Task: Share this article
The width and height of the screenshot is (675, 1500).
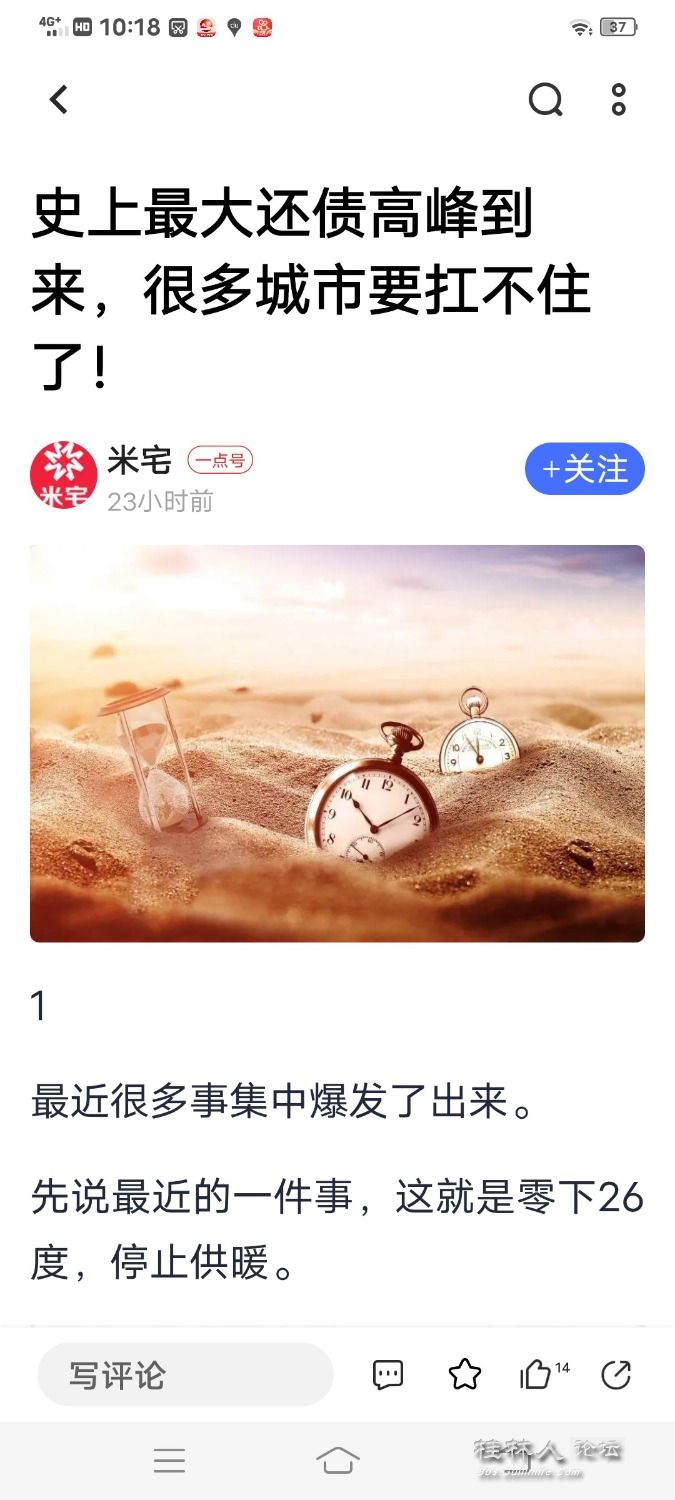Action: click(x=616, y=1375)
